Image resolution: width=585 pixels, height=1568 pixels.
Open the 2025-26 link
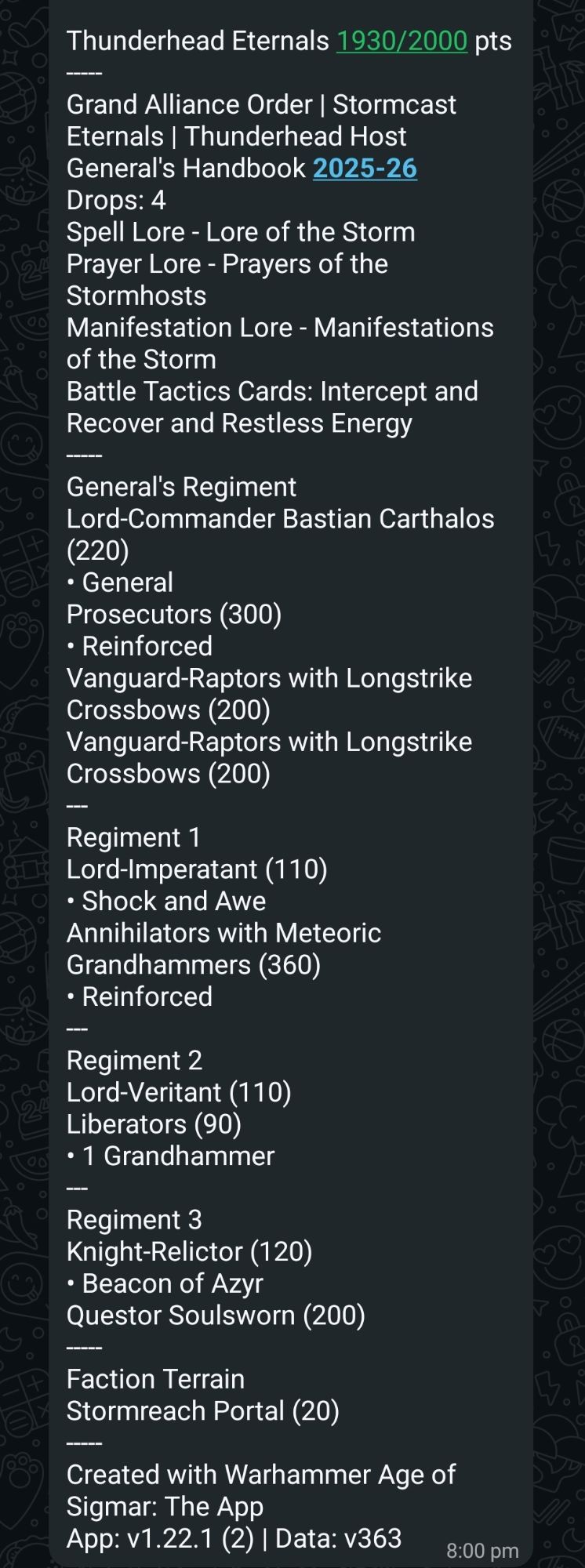(x=365, y=169)
